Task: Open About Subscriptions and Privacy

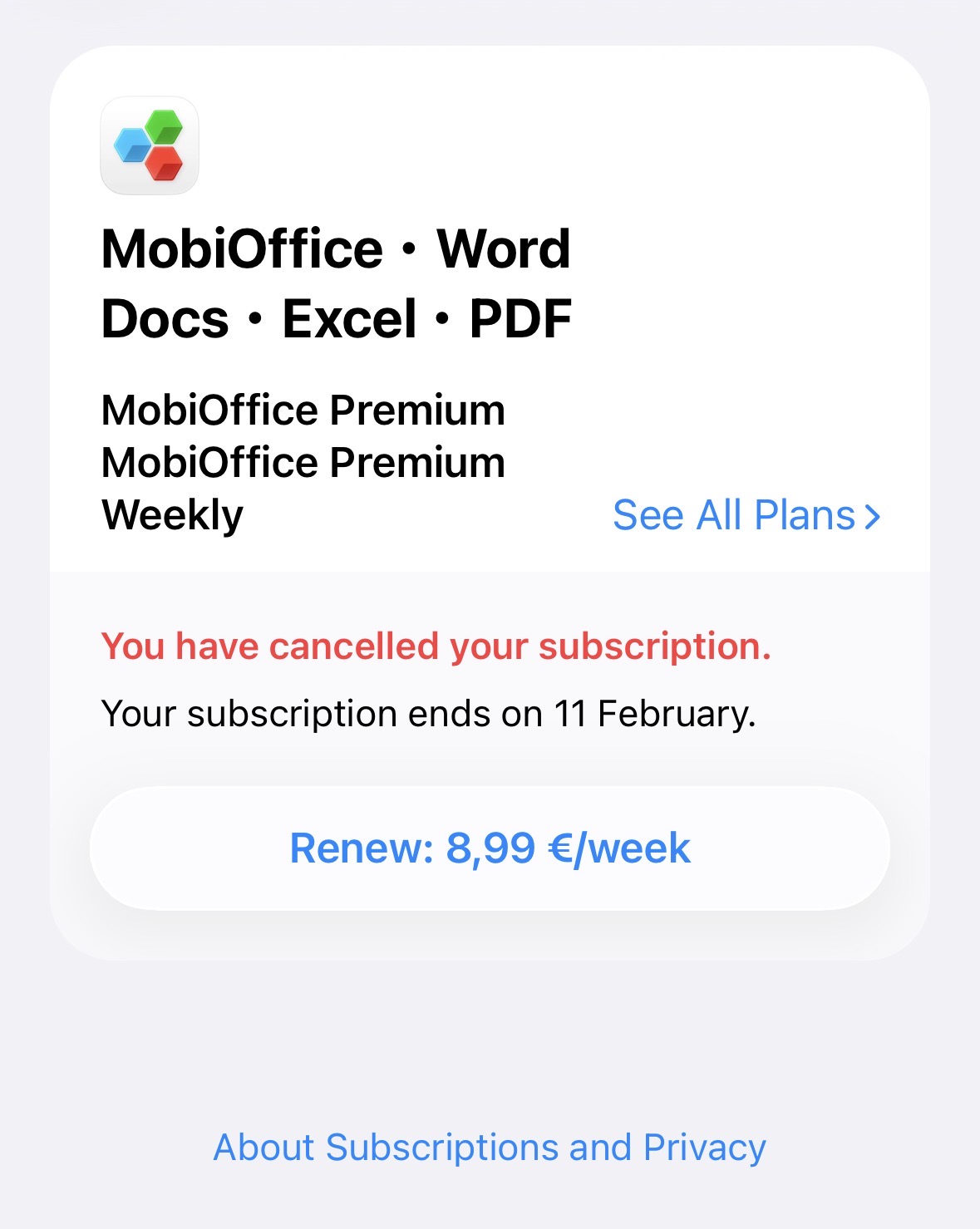Action: [x=490, y=1148]
